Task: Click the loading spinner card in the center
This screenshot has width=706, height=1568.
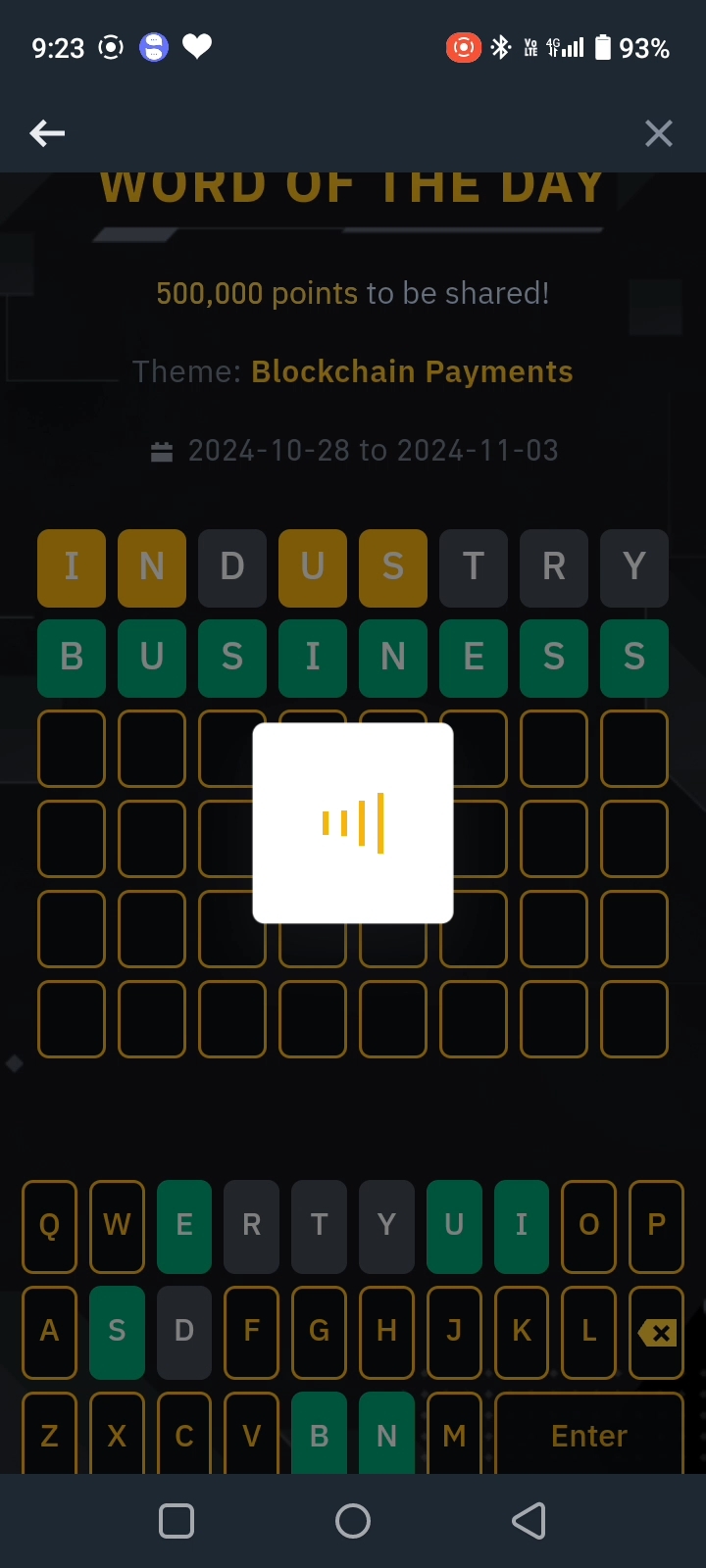Action: 353,822
